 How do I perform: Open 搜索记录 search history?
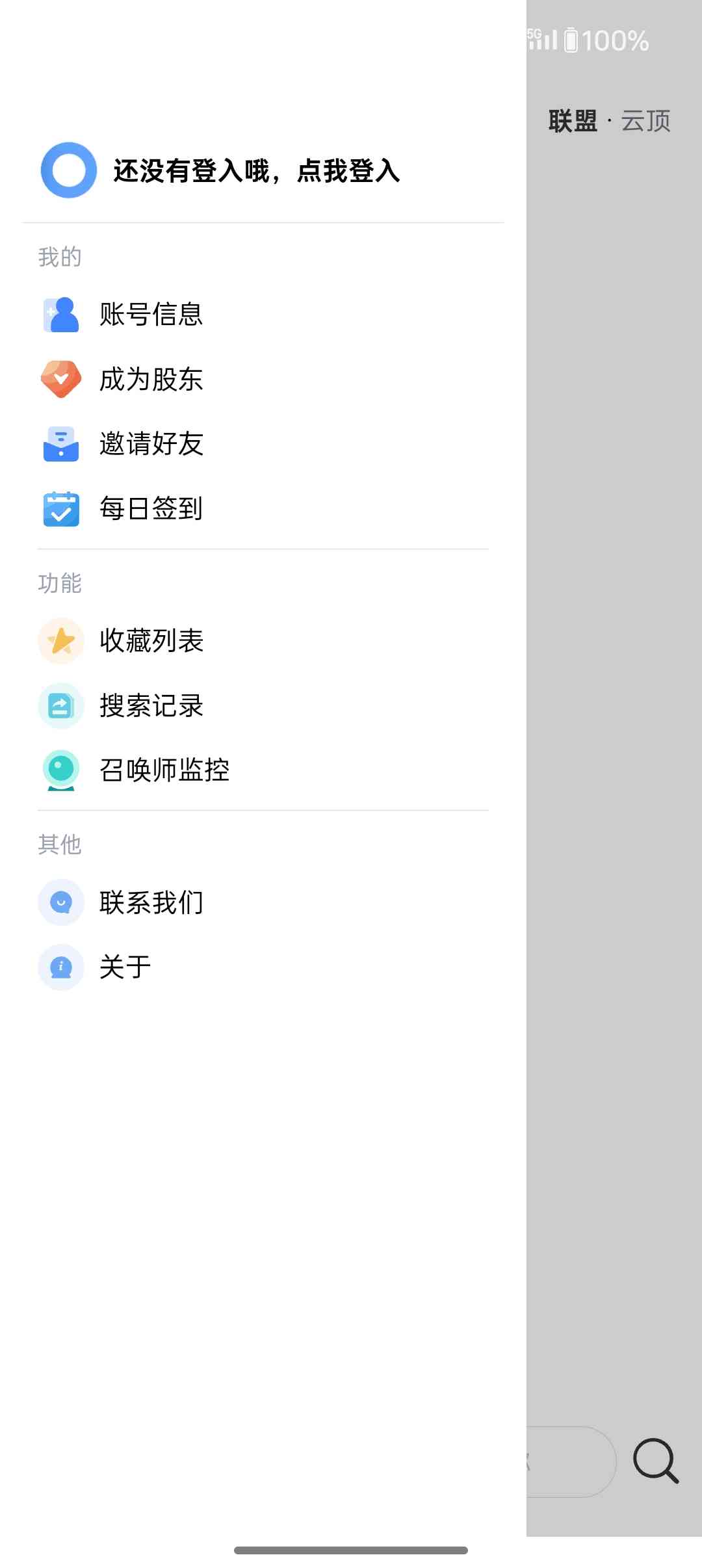click(151, 706)
